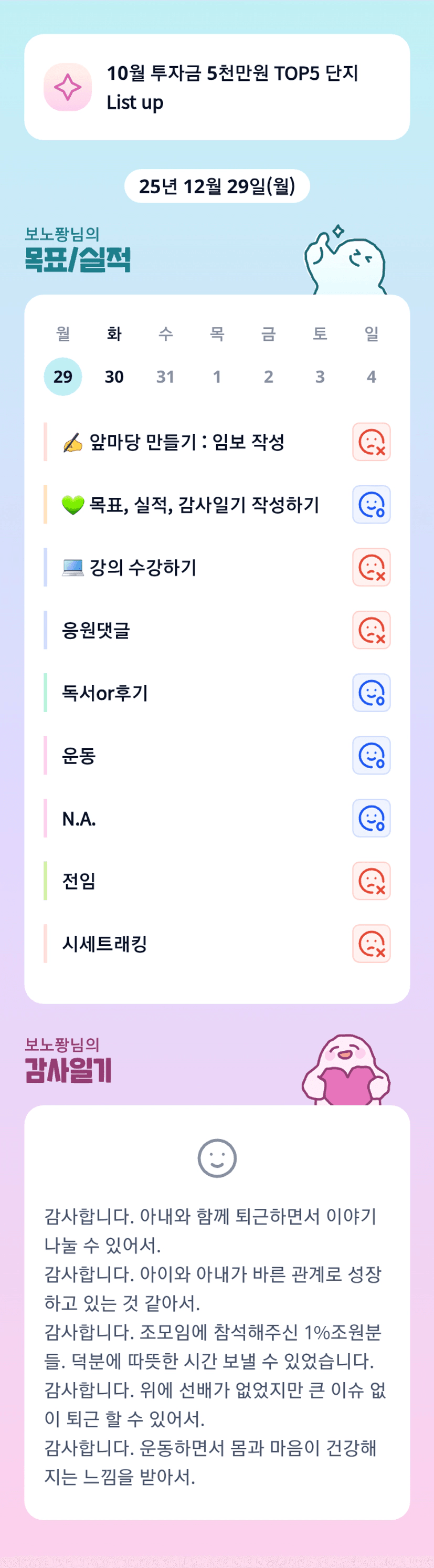Open the 10월 투자금 5천만원 TOP5 goal card

click(x=217, y=87)
